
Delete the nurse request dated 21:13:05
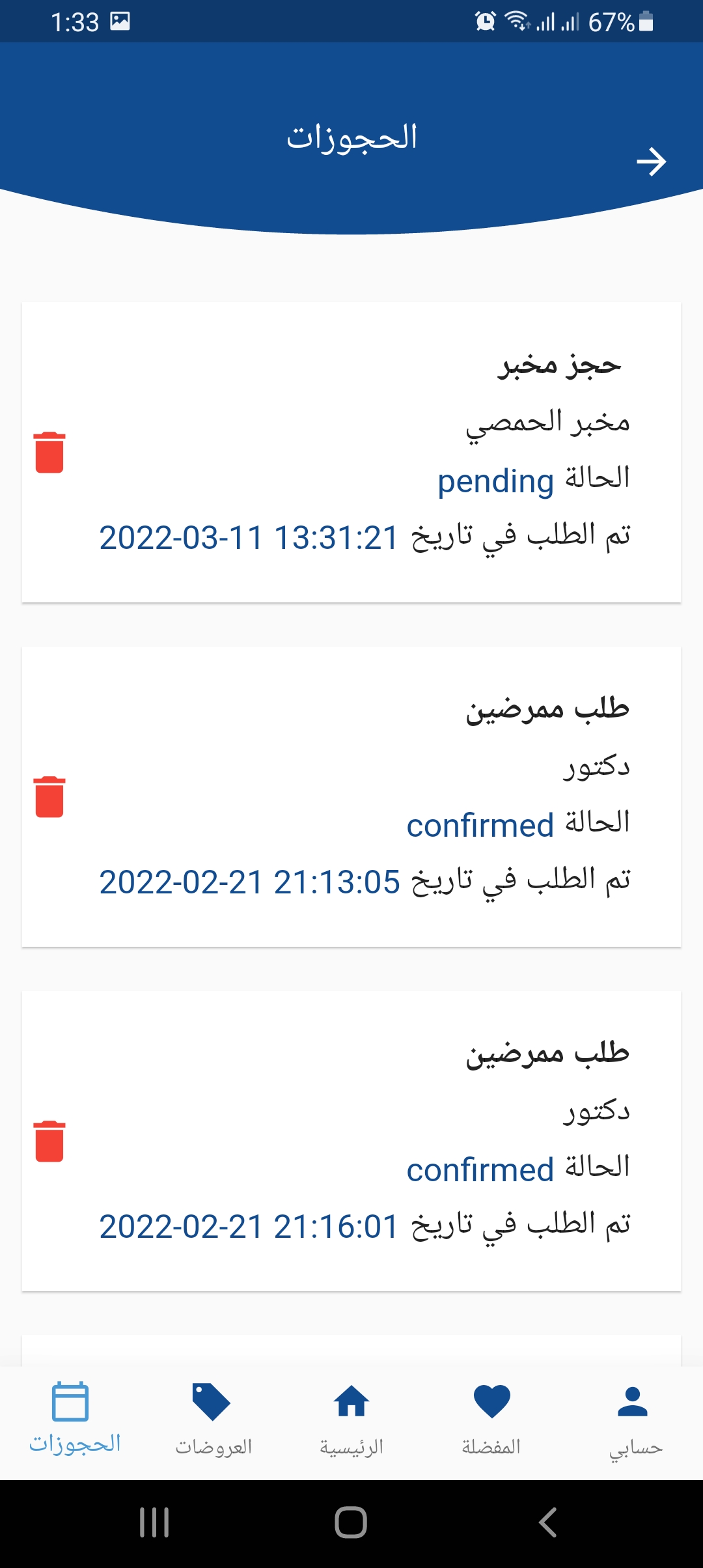tap(49, 796)
